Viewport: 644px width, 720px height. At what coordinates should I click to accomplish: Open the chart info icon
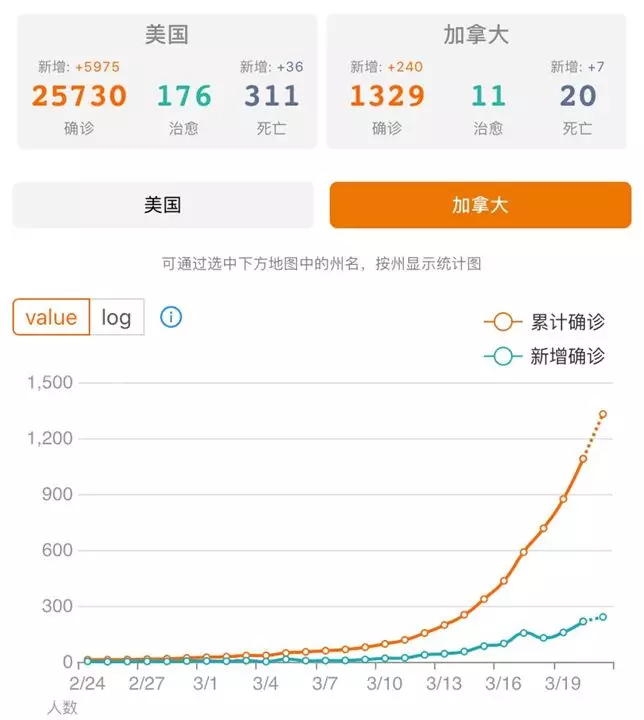tap(171, 317)
